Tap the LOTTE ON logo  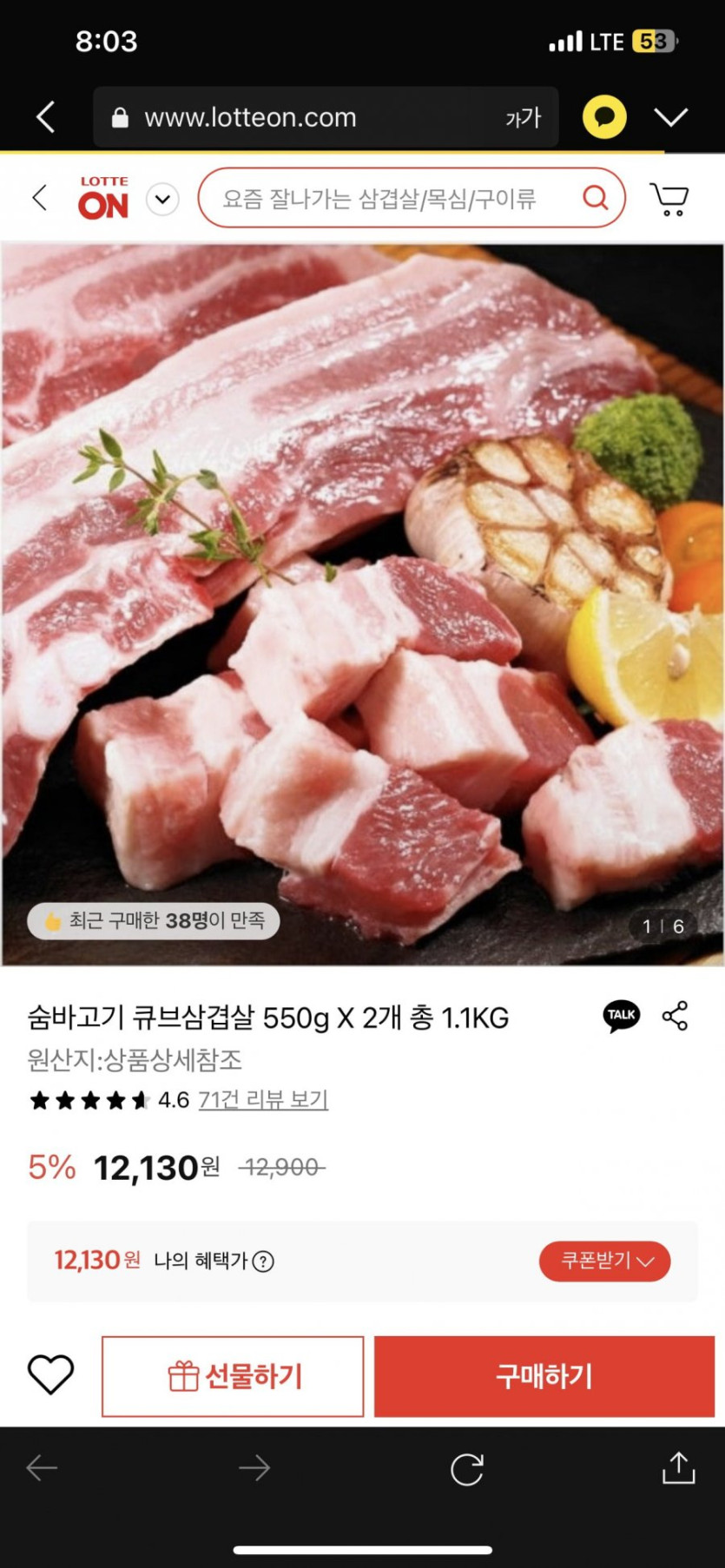point(102,198)
